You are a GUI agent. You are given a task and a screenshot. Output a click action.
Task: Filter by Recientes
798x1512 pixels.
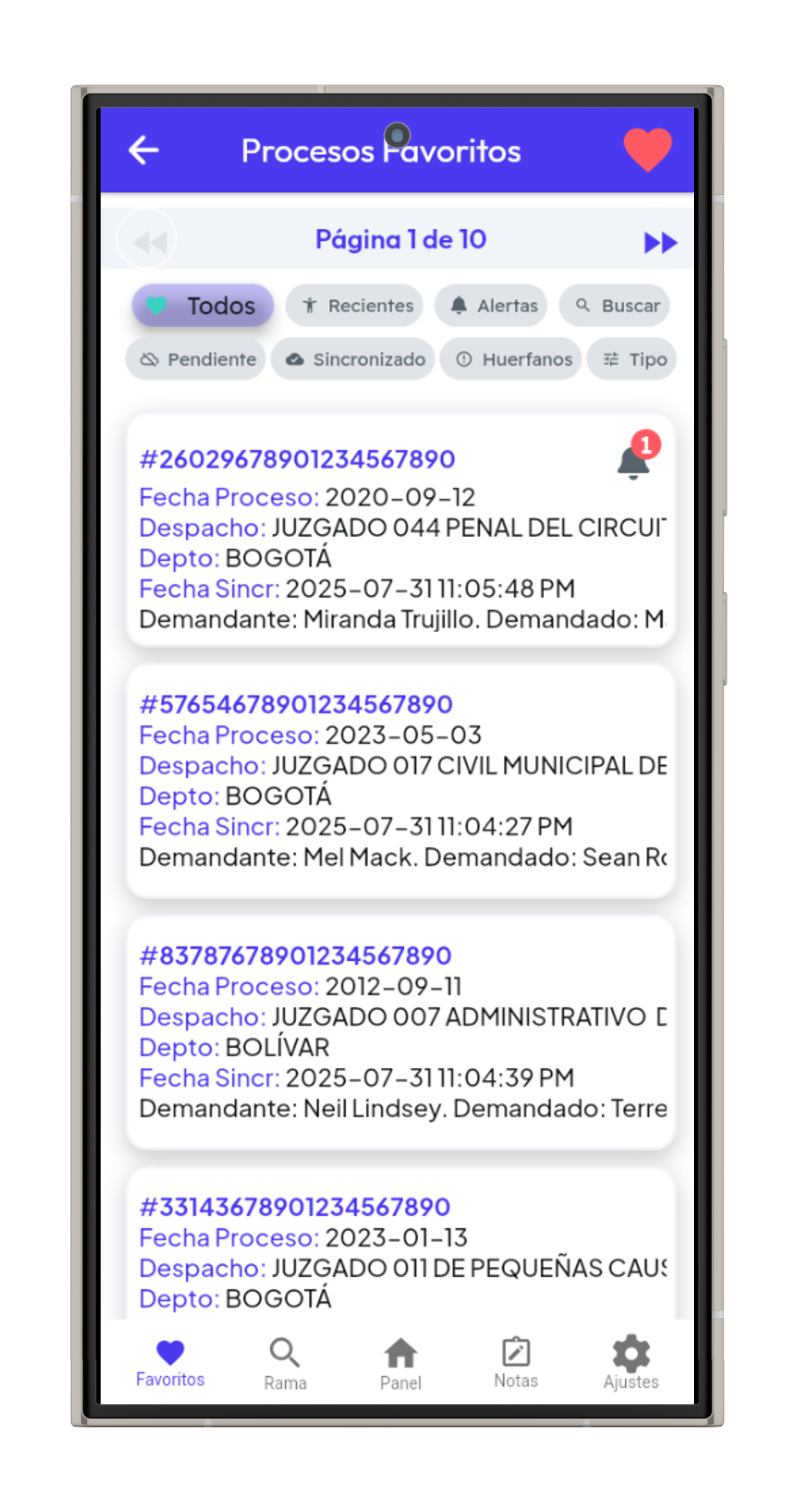354,306
